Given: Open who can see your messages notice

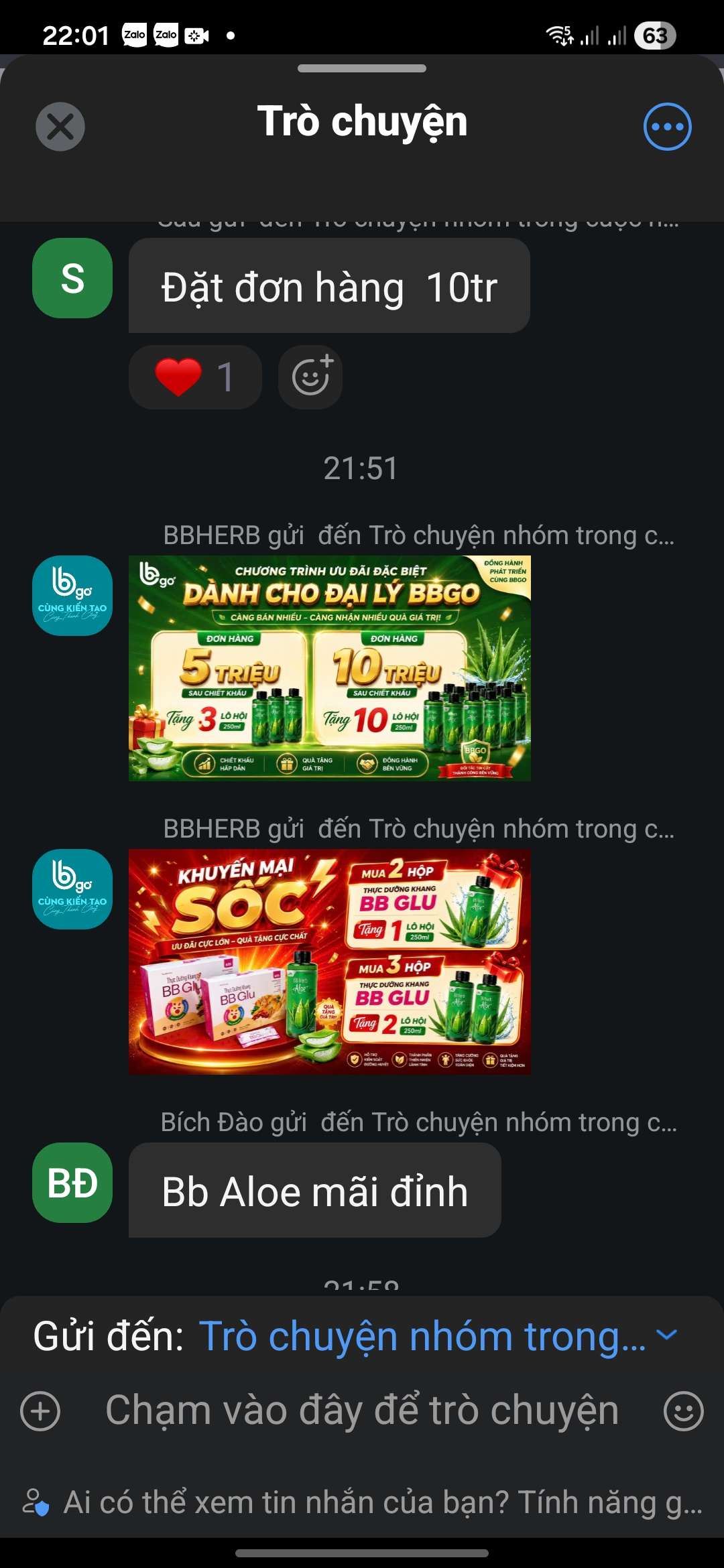Looking at the screenshot, I should [x=362, y=1502].
